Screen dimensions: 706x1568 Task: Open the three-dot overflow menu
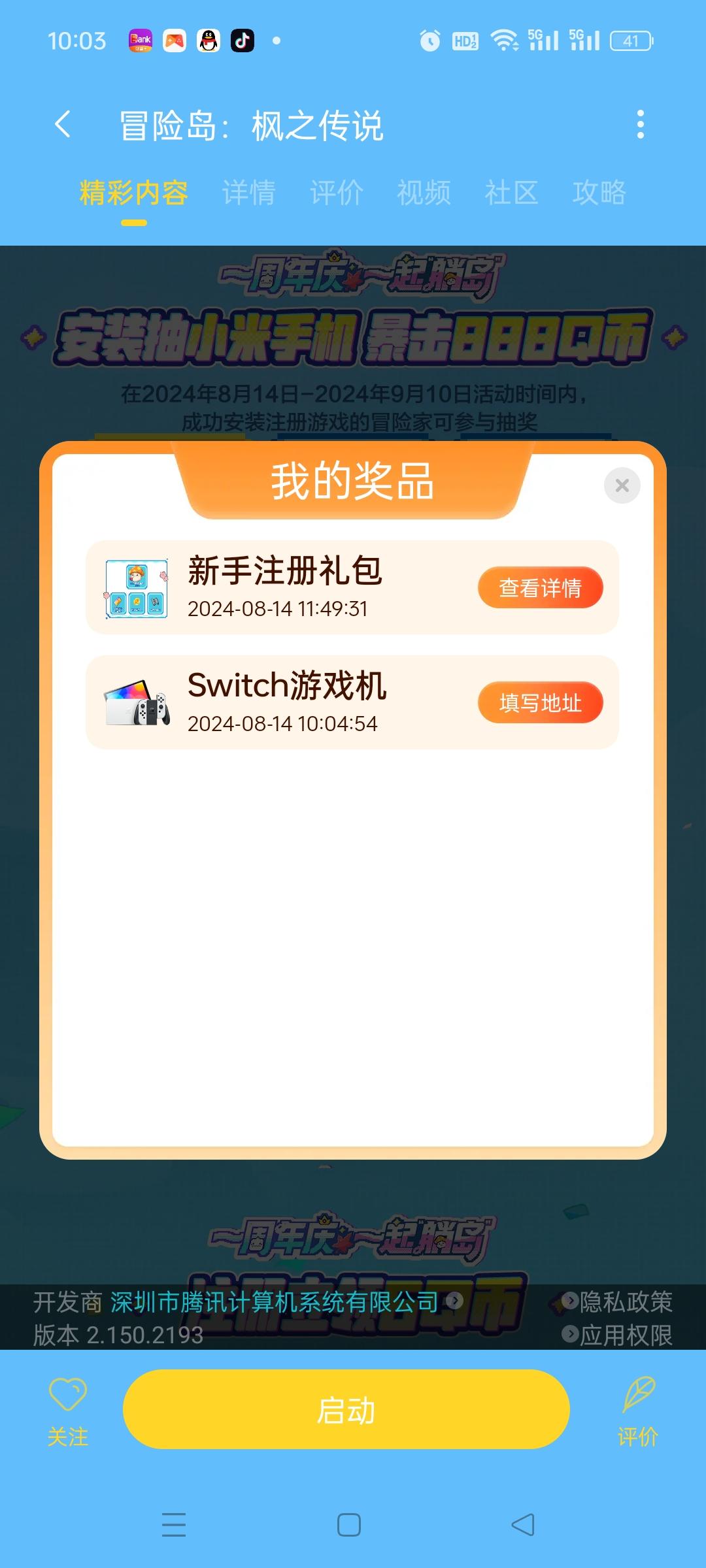[641, 124]
